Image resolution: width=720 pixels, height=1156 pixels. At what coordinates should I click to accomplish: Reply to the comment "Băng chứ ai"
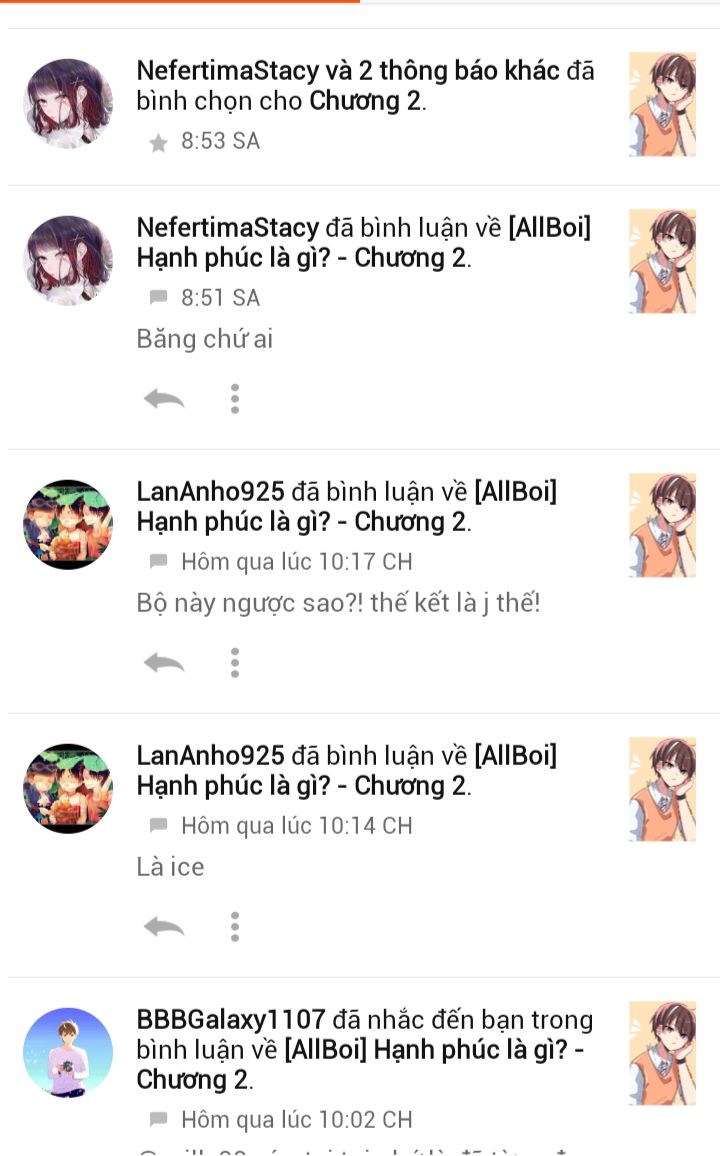click(164, 399)
